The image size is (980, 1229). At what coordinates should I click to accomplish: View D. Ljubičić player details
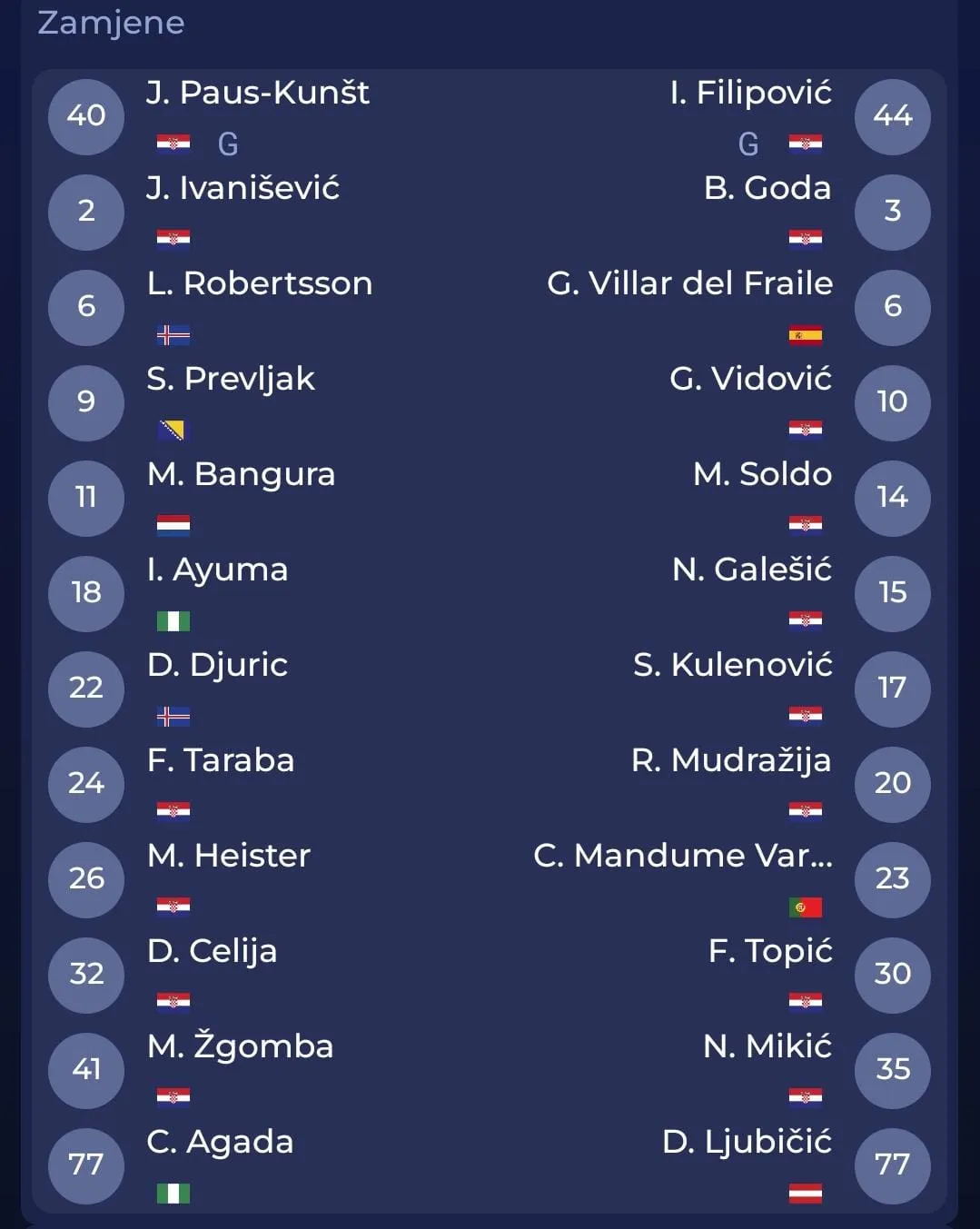747,1143
